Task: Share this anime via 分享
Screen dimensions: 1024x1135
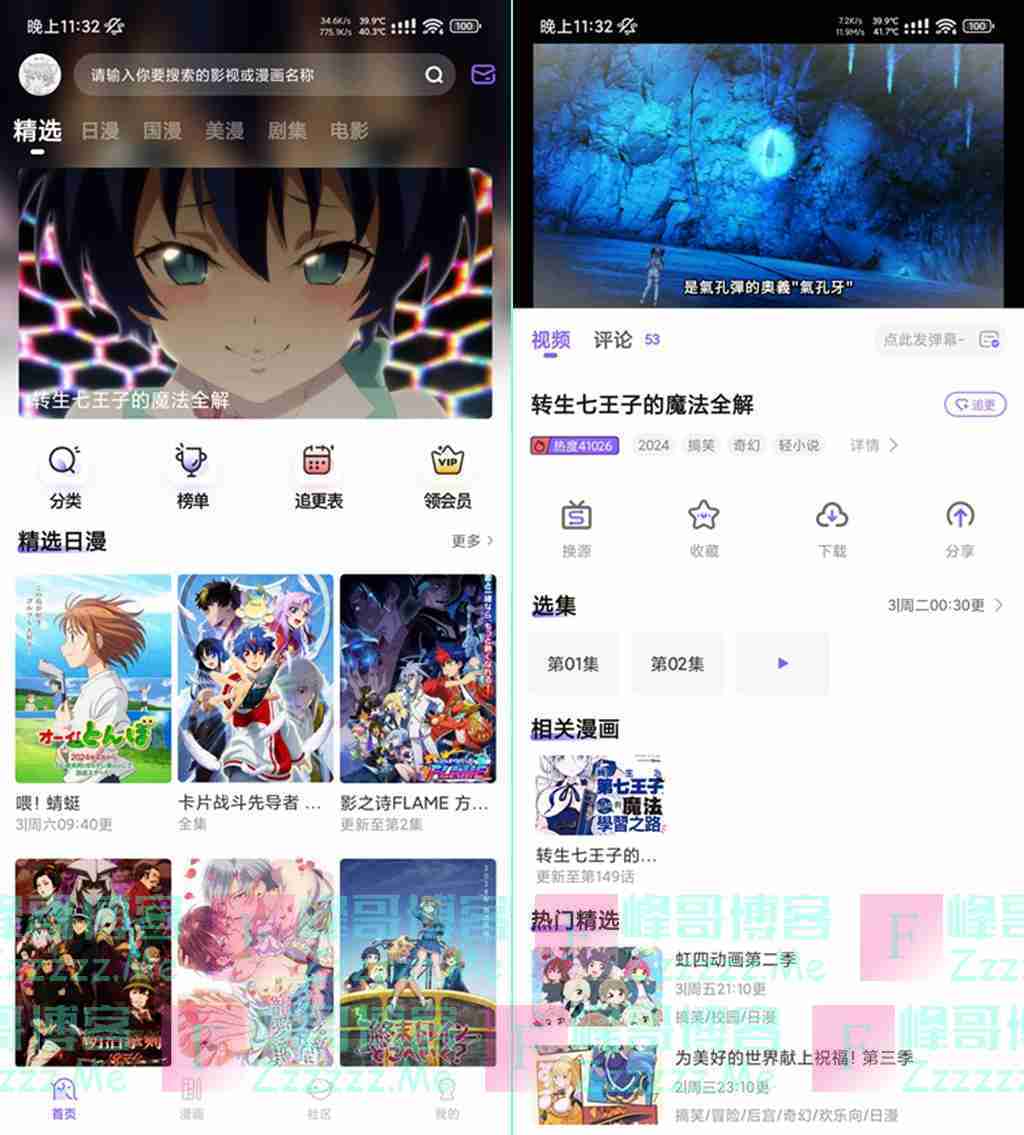Action: [x=959, y=529]
